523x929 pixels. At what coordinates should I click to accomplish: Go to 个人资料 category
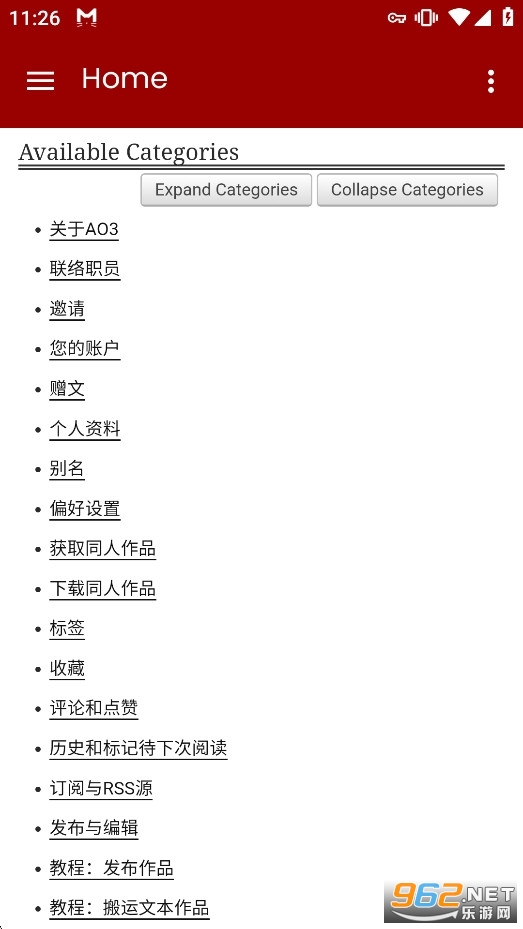(85, 429)
